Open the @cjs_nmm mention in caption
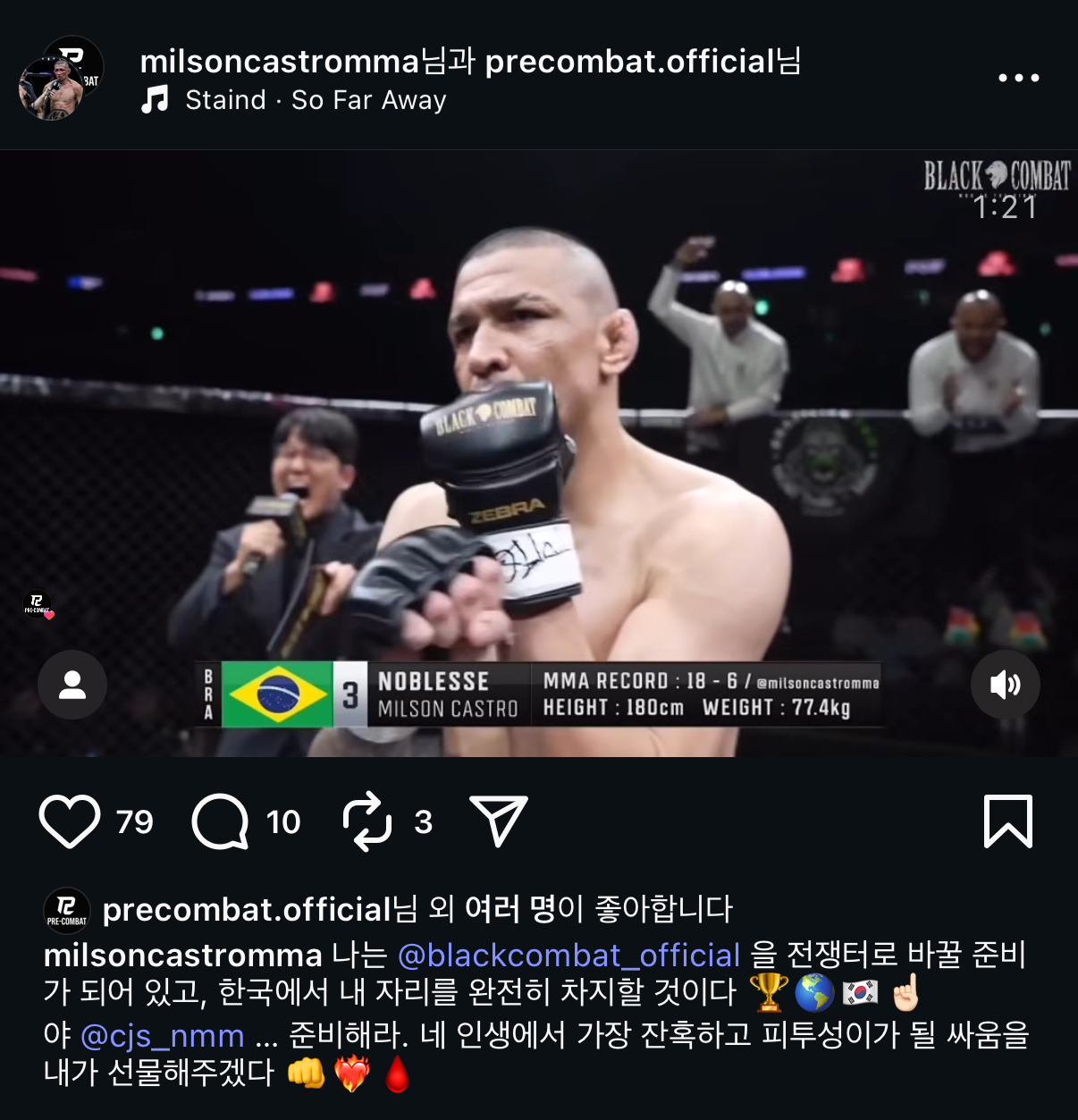This screenshot has width=1078, height=1120. pos(162,1036)
